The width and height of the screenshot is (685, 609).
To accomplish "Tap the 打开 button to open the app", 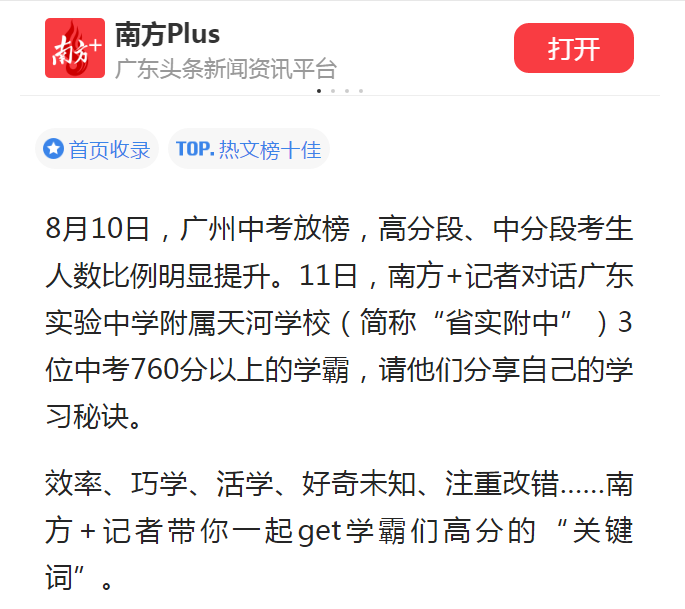I will [573, 48].
